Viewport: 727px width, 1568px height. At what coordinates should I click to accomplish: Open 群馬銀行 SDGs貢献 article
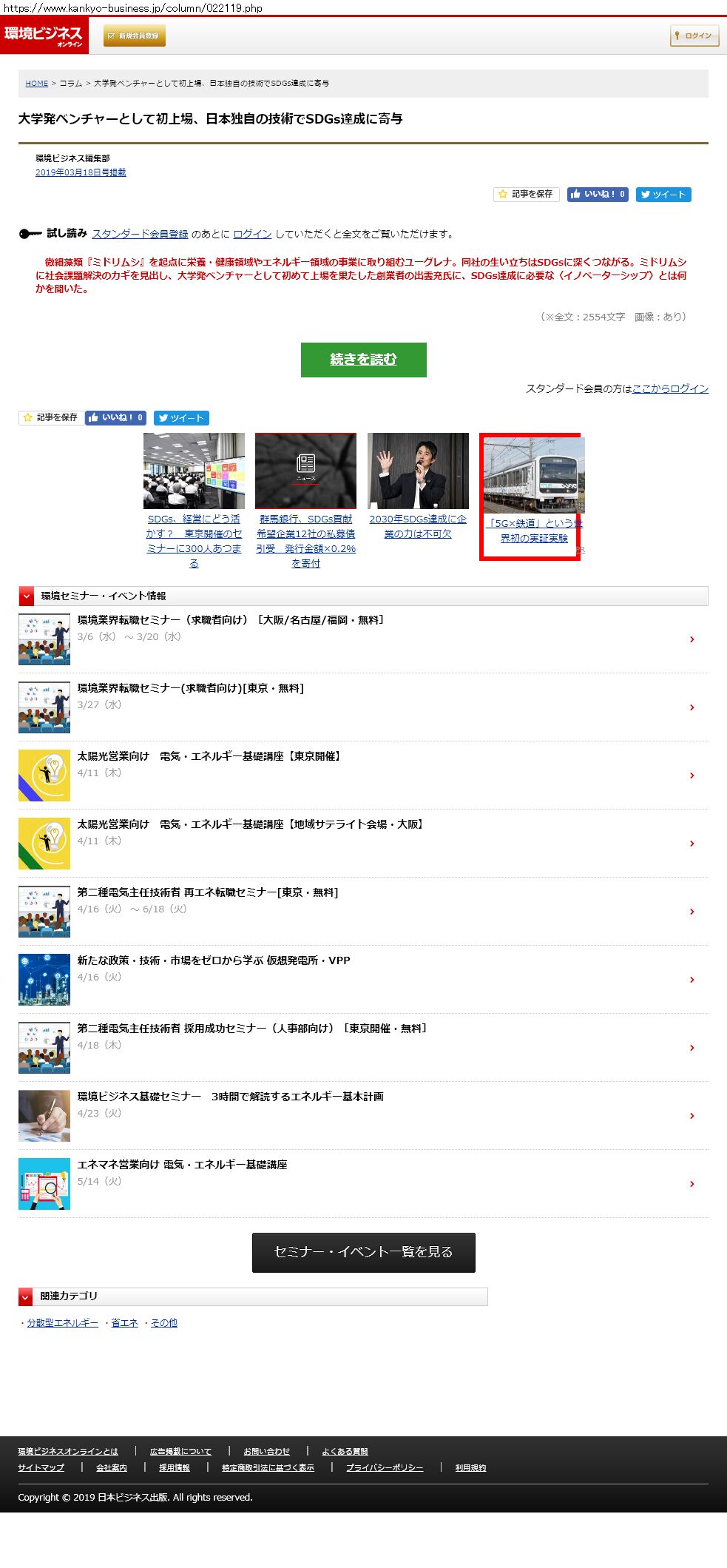tap(305, 541)
